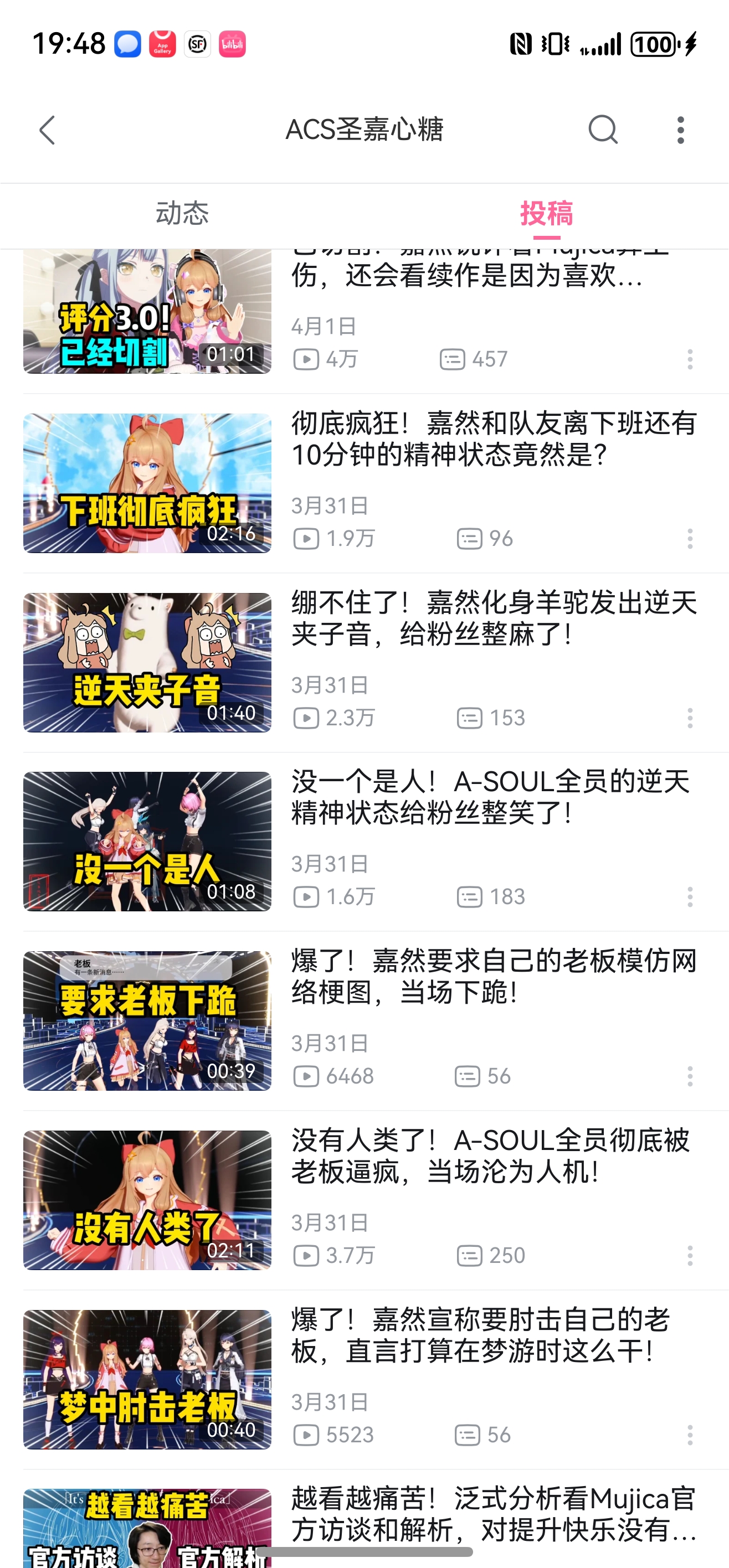Show more options for 嘉然宣称要肘击 video
Image resolution: width=729 pixels, height=1568 pixels.
point(690,1435)
